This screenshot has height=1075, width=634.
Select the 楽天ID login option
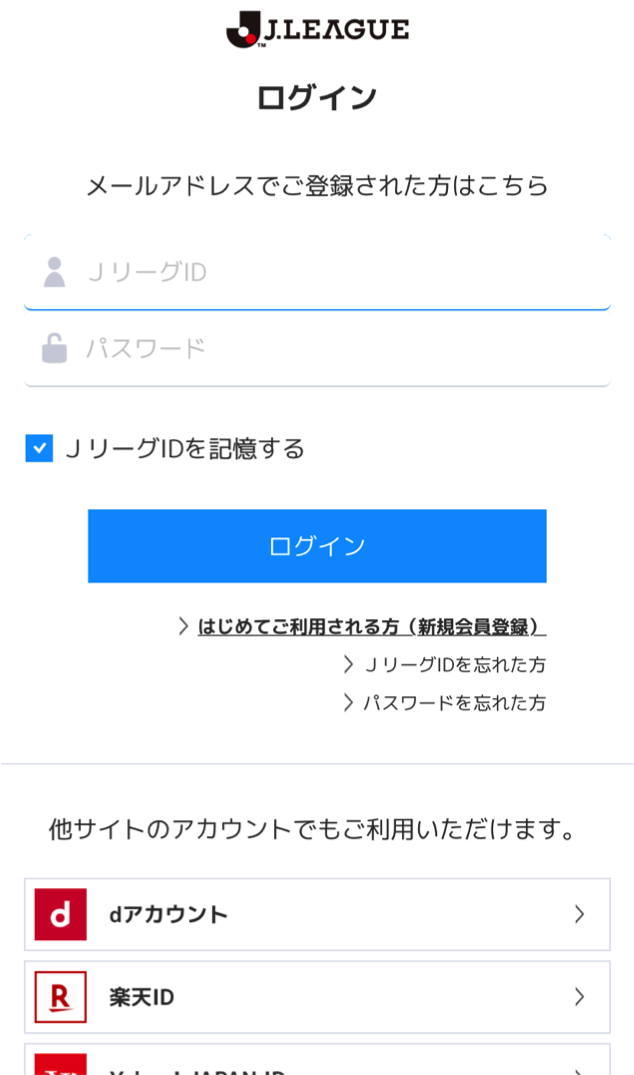[x=317, y=997]
